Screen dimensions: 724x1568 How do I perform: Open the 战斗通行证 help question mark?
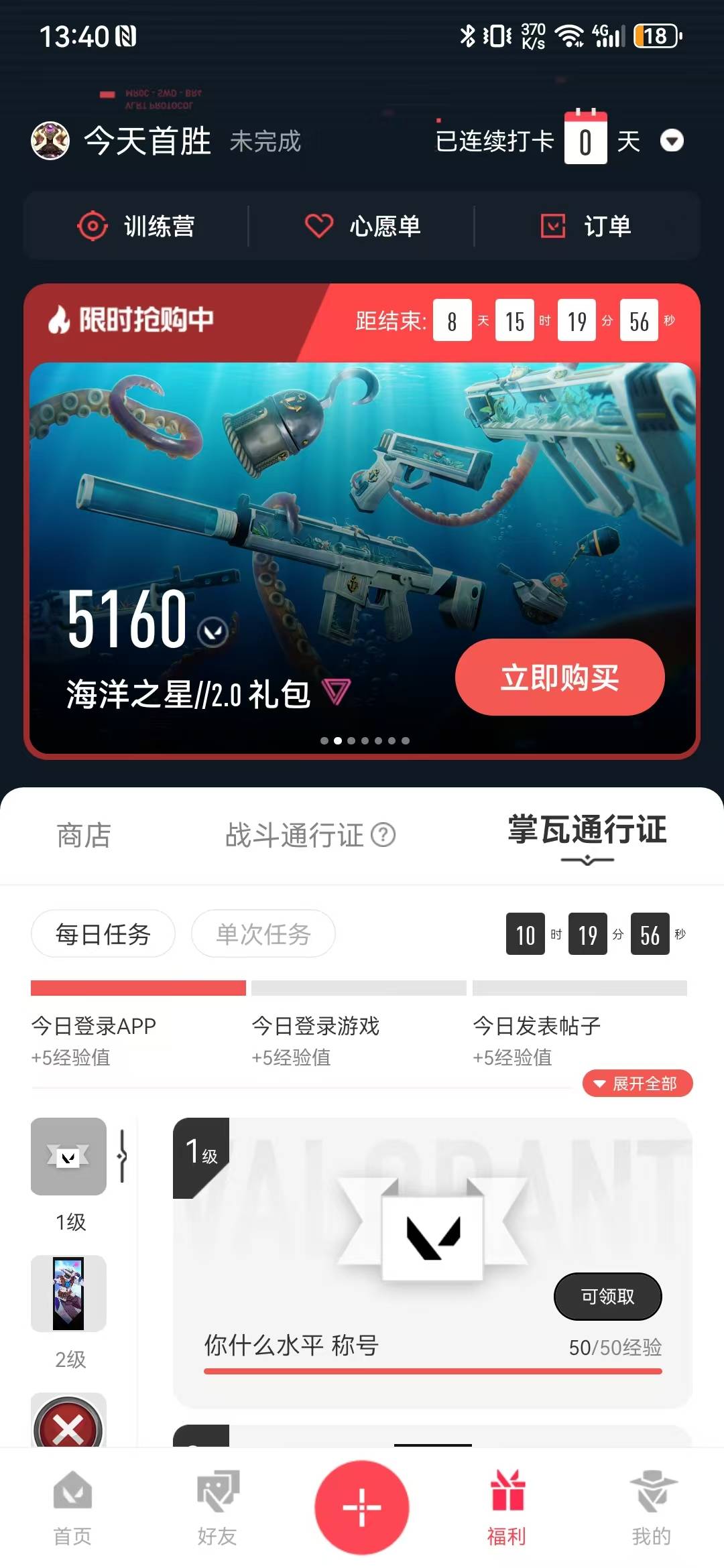383,835
